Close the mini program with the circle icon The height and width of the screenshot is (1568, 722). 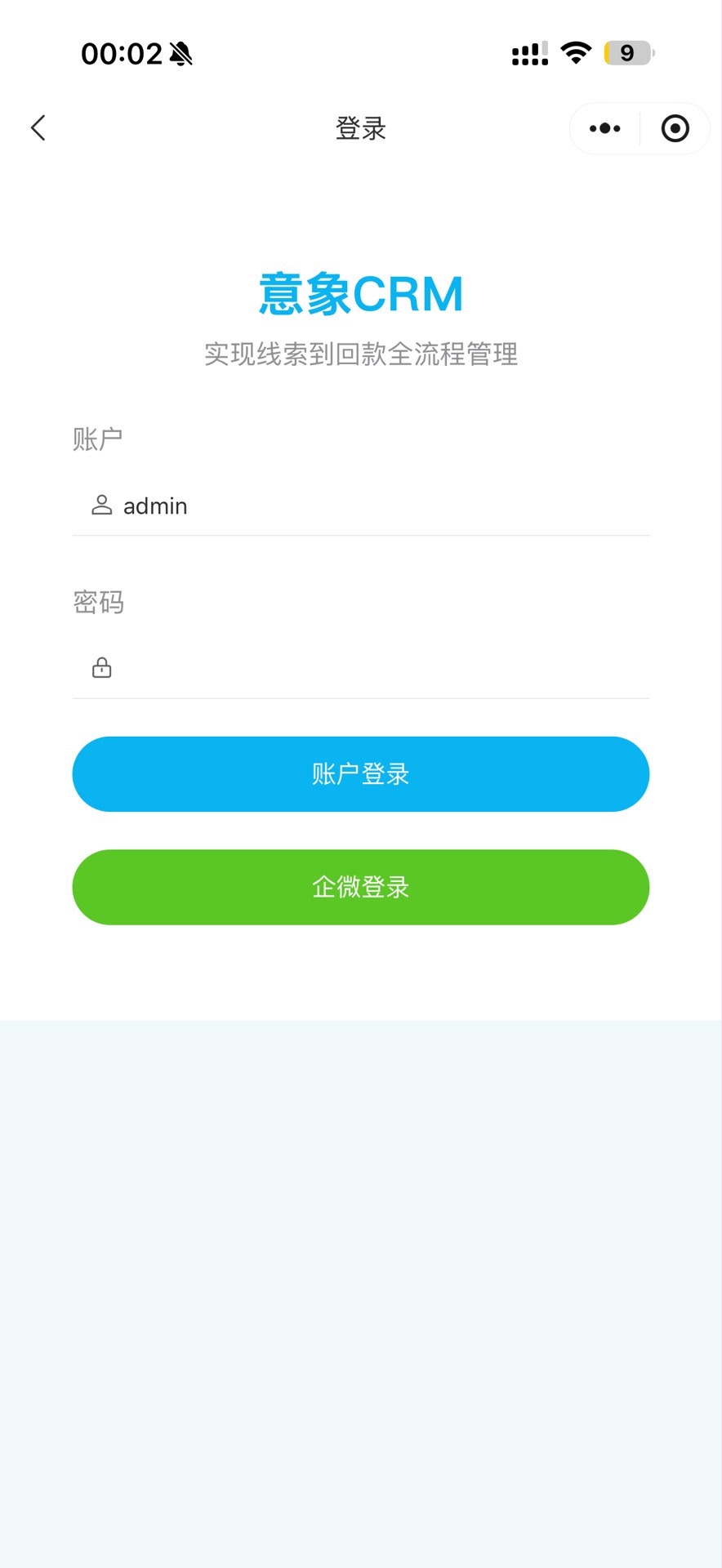click(675, 128)
